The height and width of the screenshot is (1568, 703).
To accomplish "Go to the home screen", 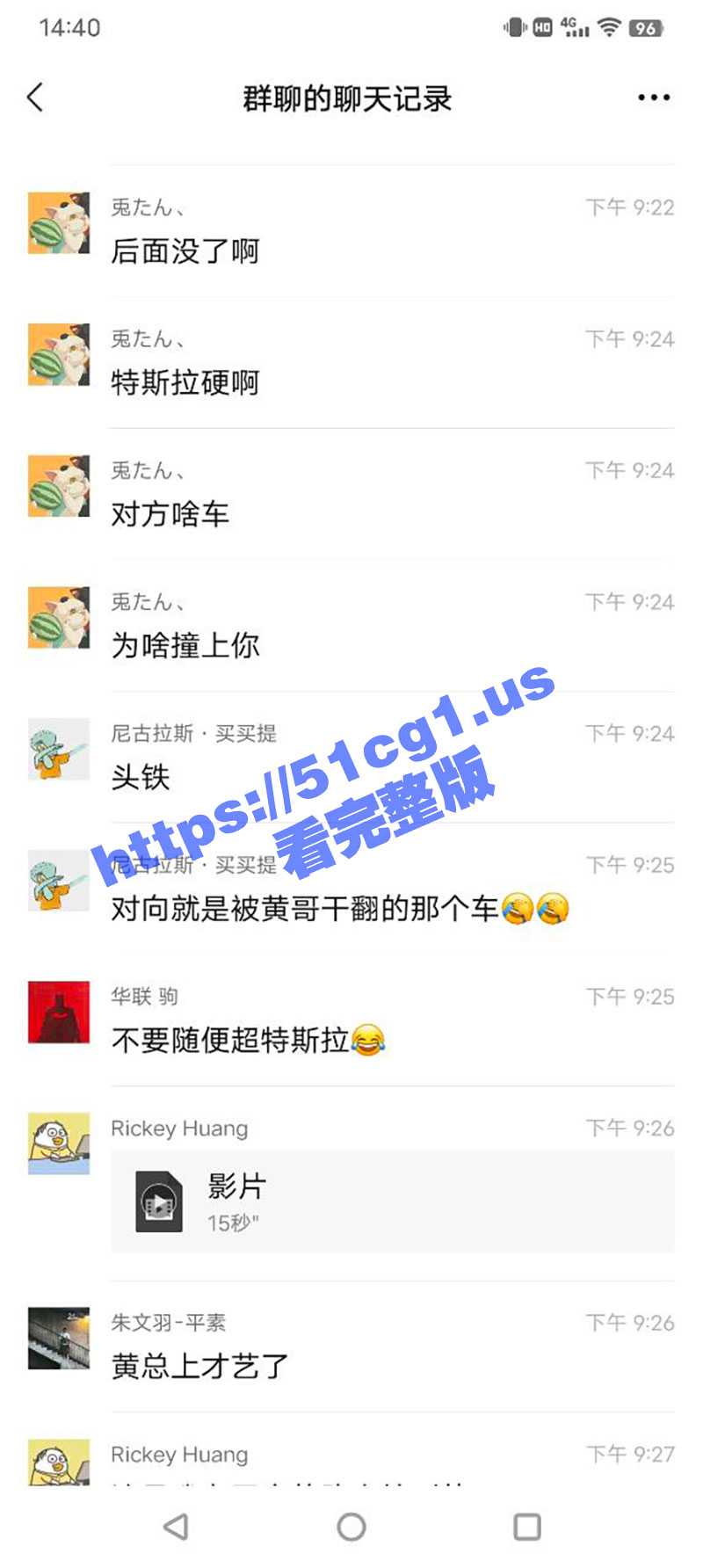I will pyautogui.click(x=351, y=1527).
